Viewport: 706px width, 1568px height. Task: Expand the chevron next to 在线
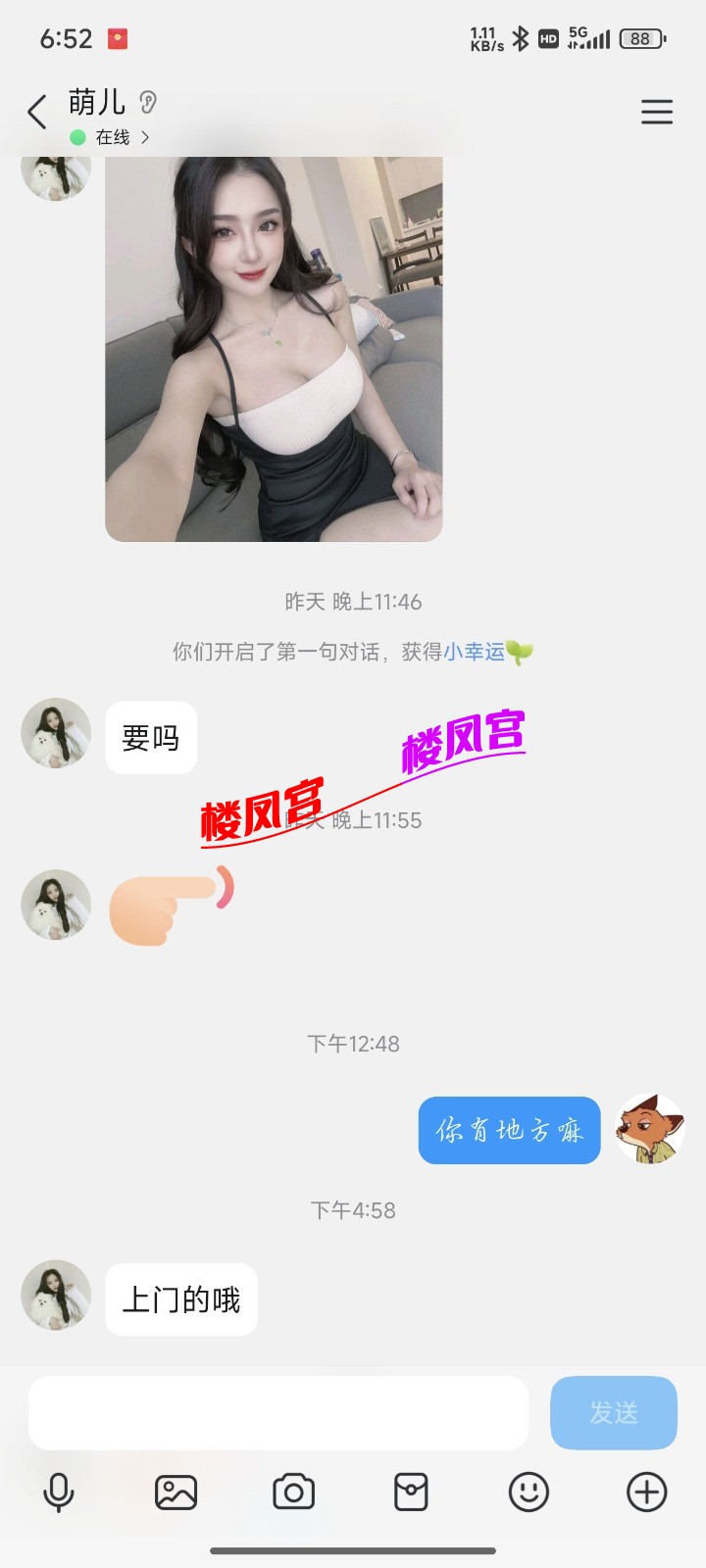pos(145,138)
